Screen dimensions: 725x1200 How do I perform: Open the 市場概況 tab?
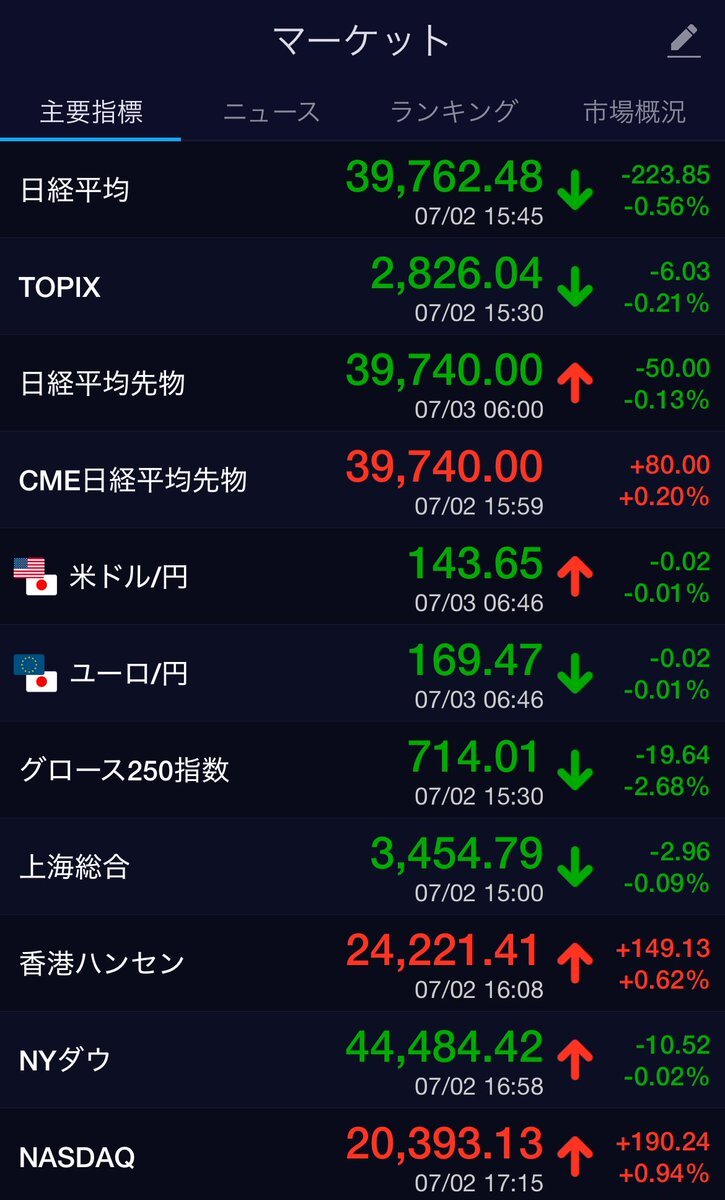tap(635, 111)
